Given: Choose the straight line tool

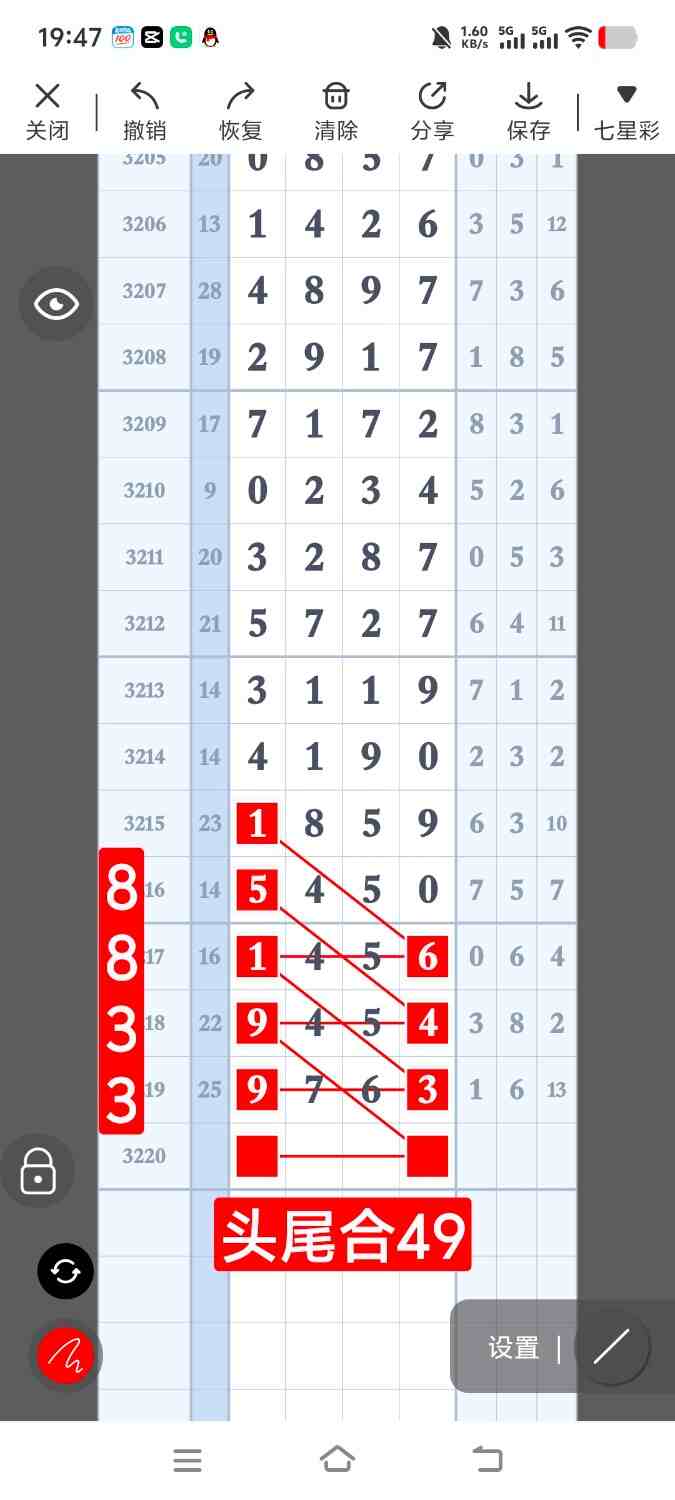Looking at the screenshot, I should point(611,1347).
